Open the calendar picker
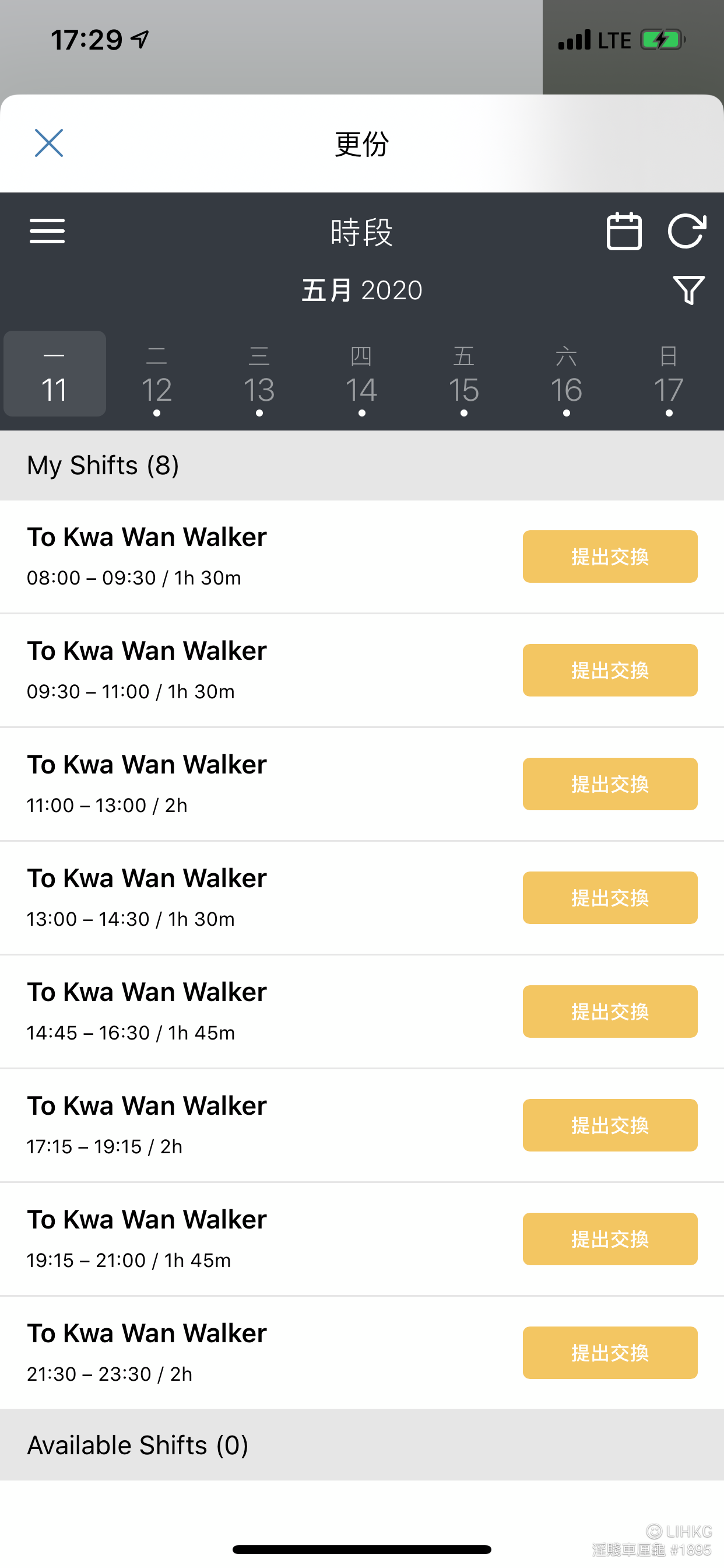 tap(624, 230)
